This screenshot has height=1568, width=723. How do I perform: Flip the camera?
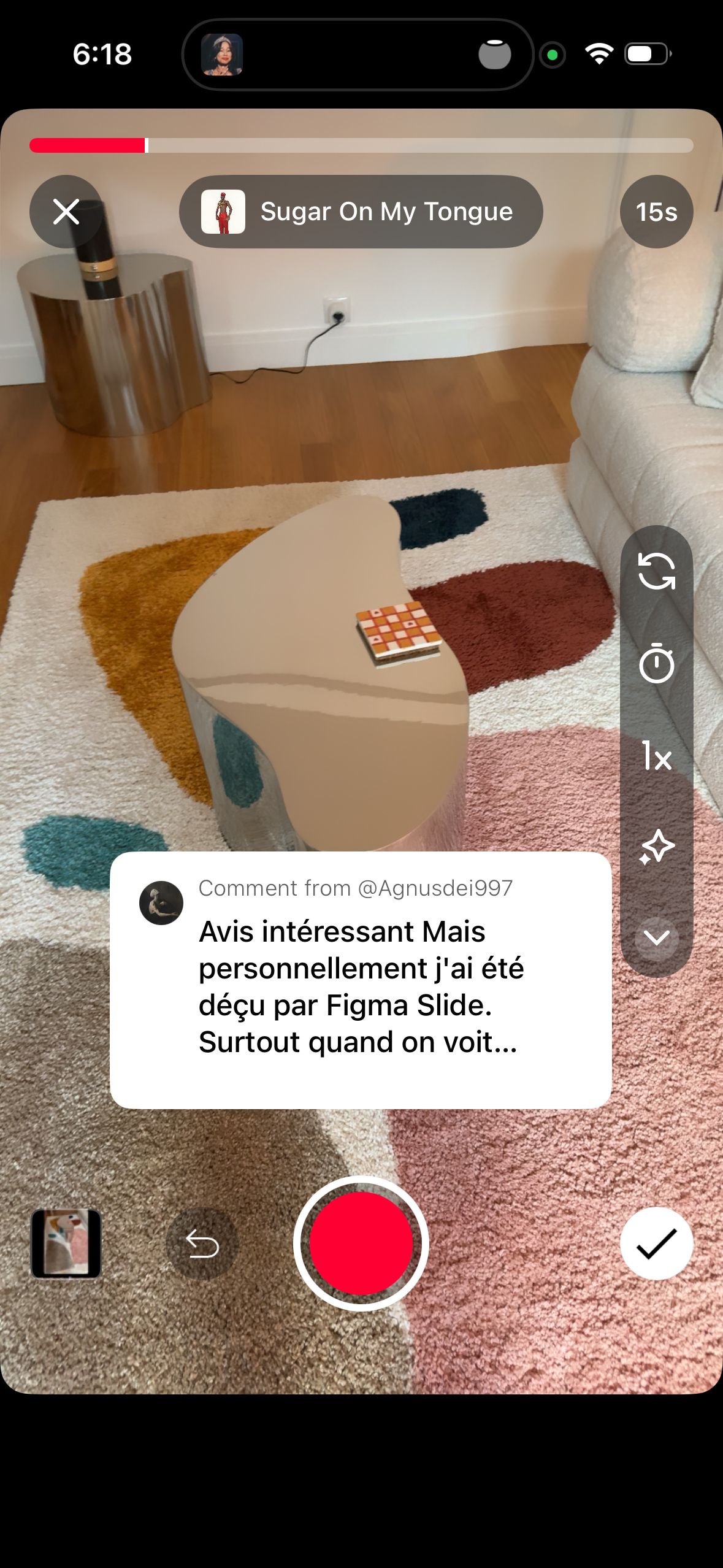(656, 571)
